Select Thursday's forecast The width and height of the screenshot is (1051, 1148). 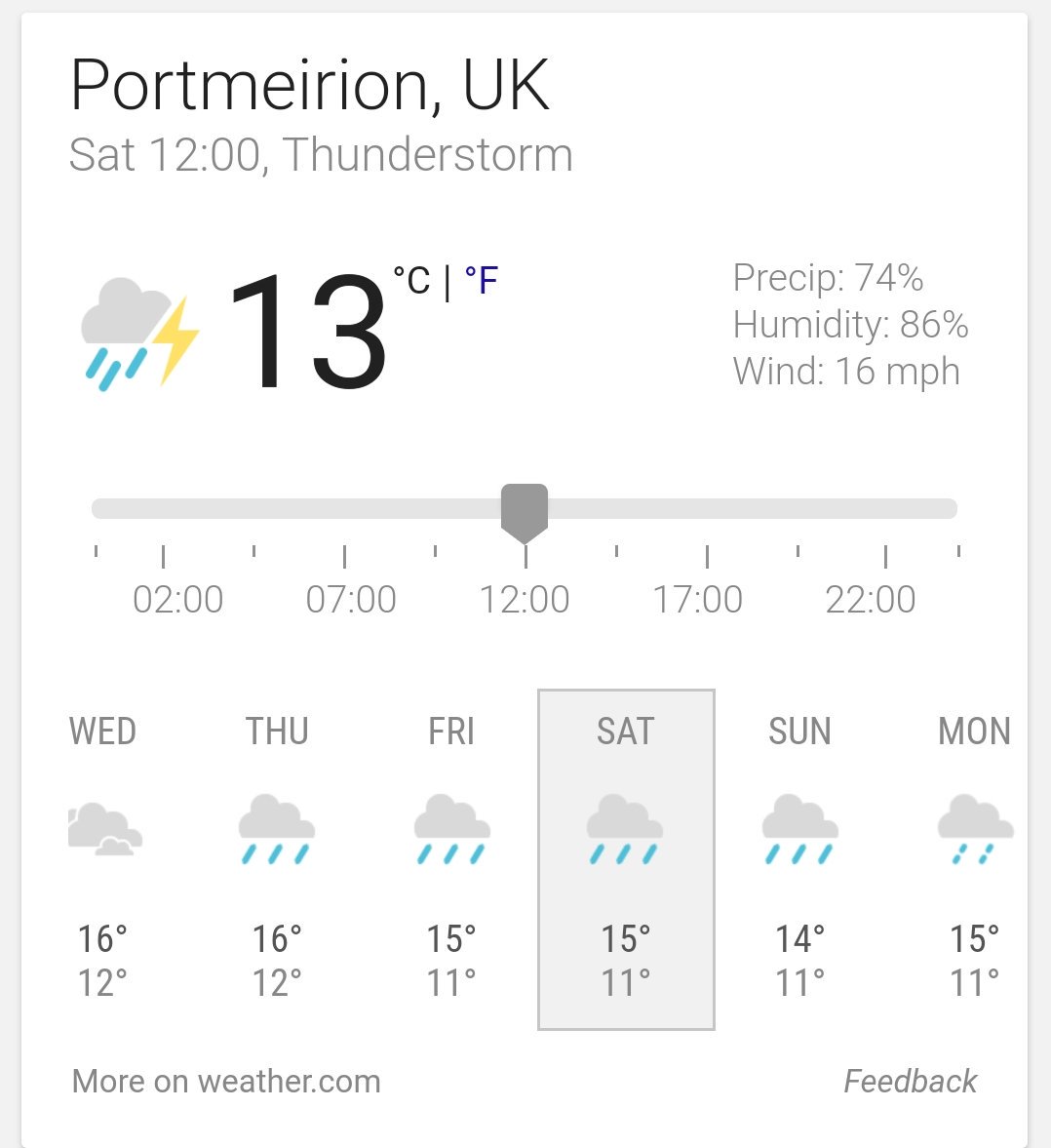(277, 858)
